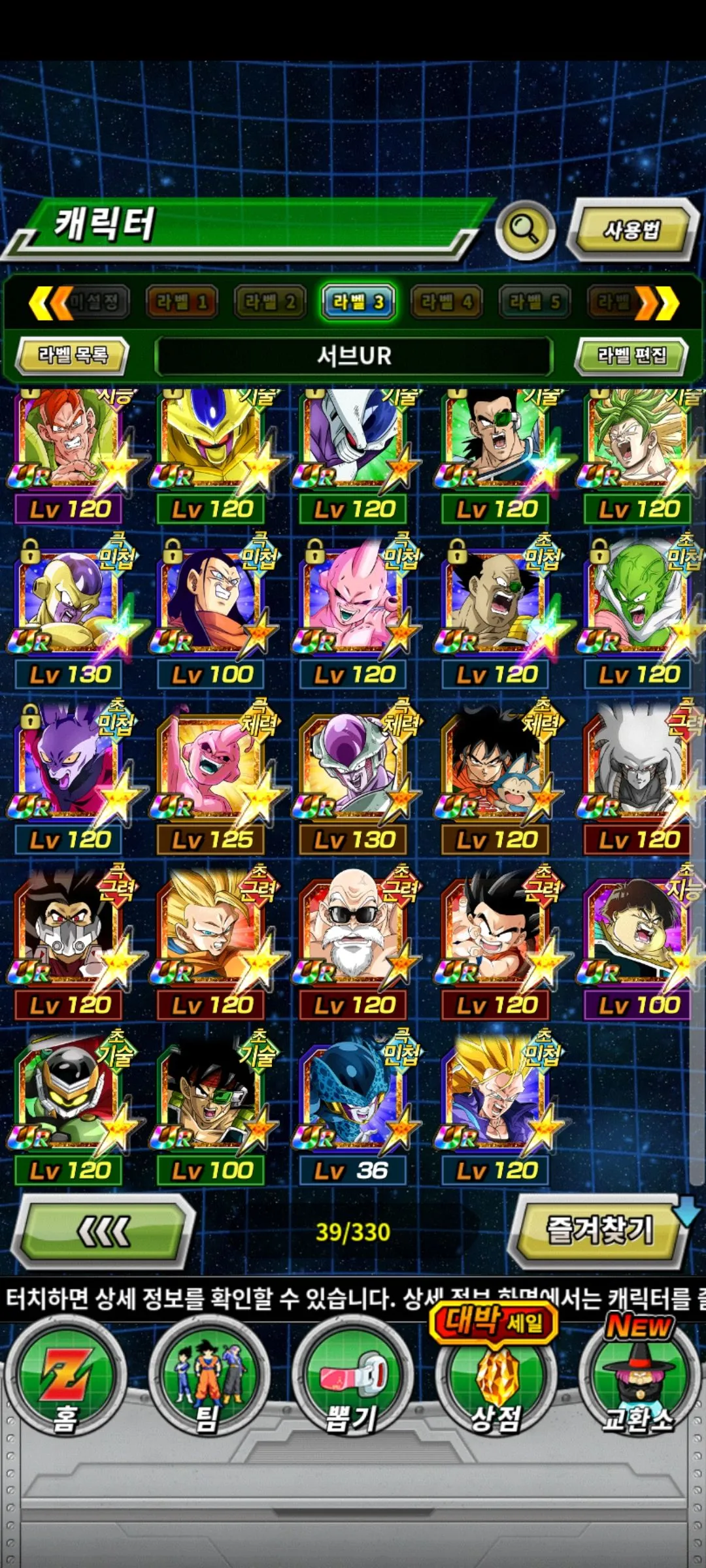The height and width of the screenshot is (1568, 706).
Task: Tap the 즐겨찾기 favorites button
Action: point(599,1231)
